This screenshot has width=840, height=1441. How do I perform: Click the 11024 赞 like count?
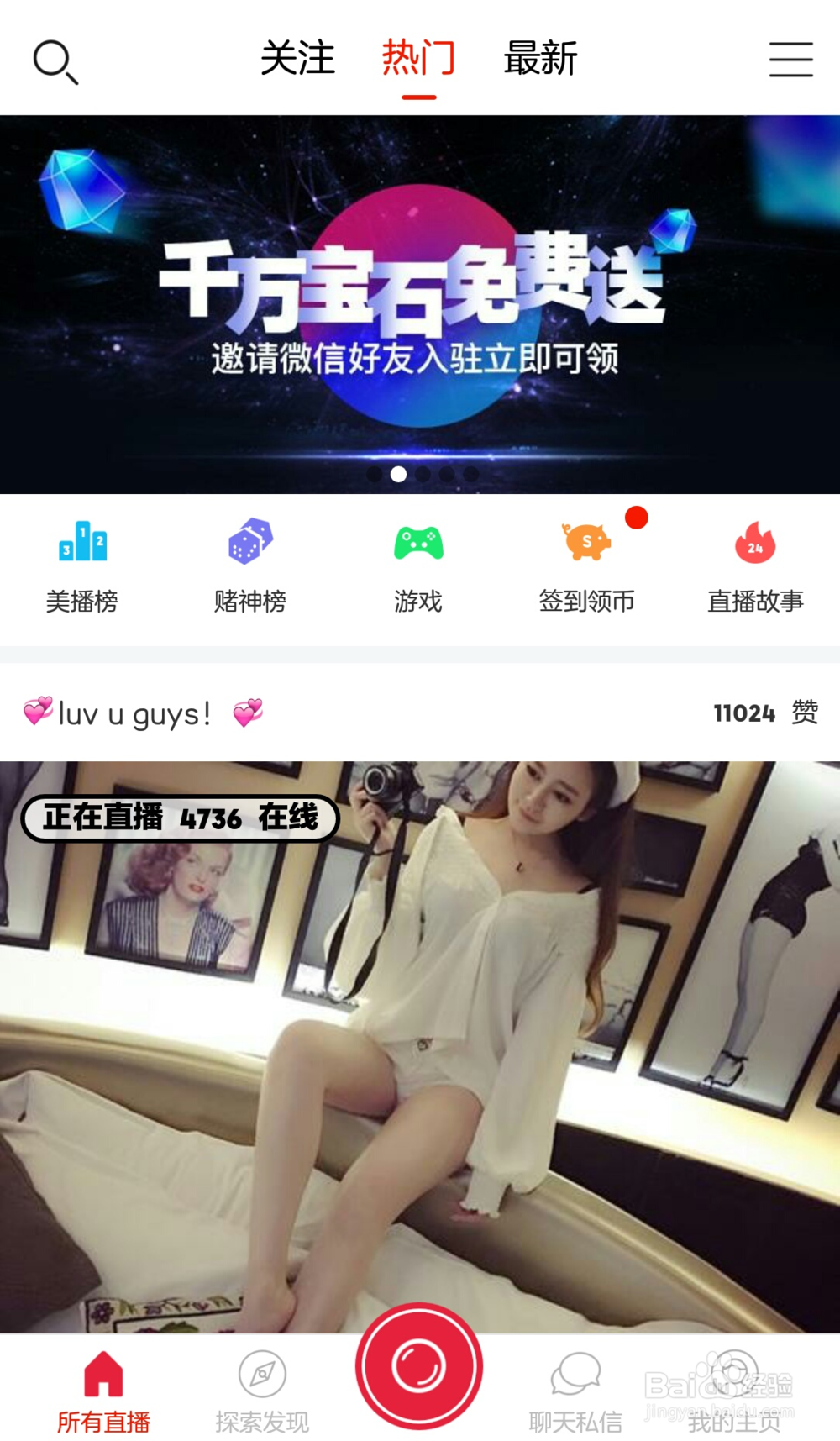click(764, 714)
